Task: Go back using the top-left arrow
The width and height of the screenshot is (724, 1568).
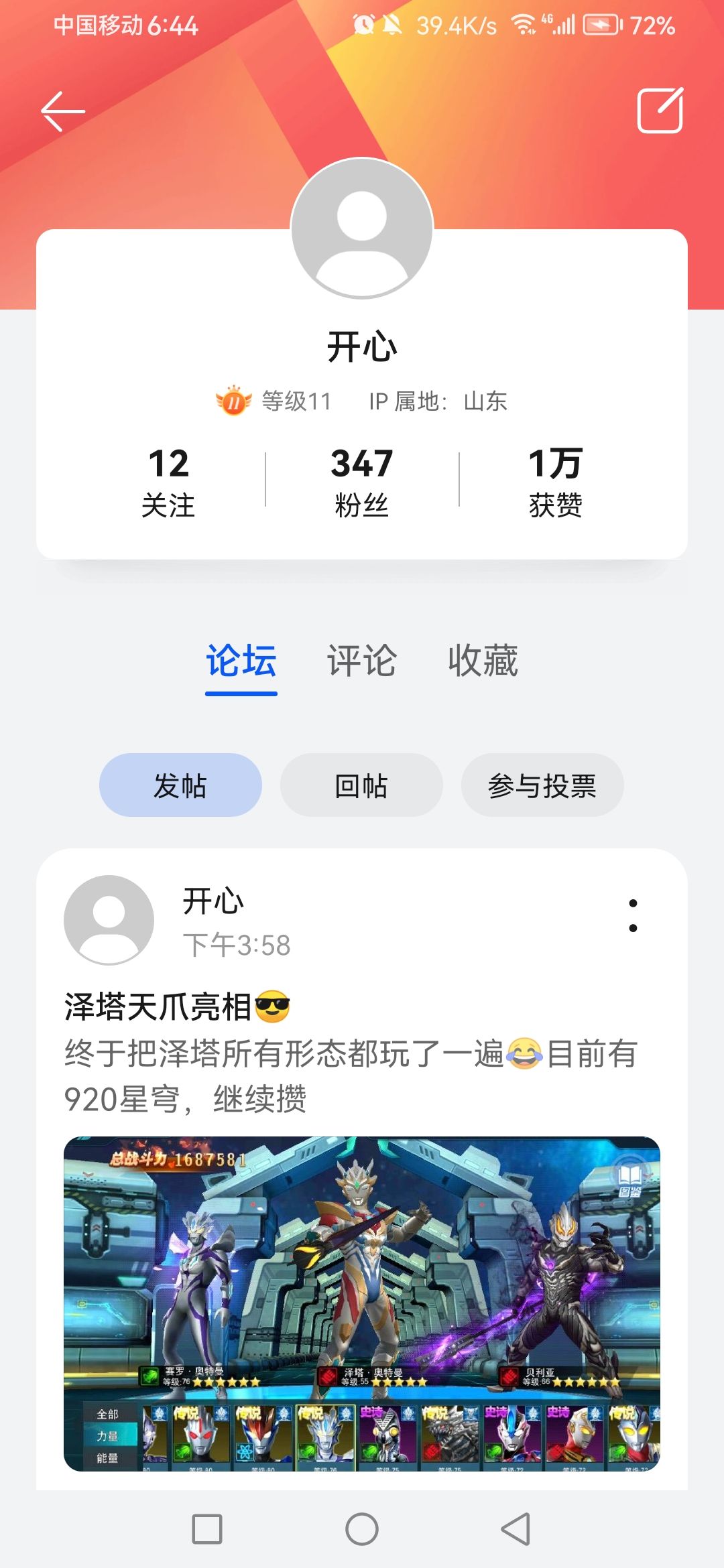Action: 63,111
